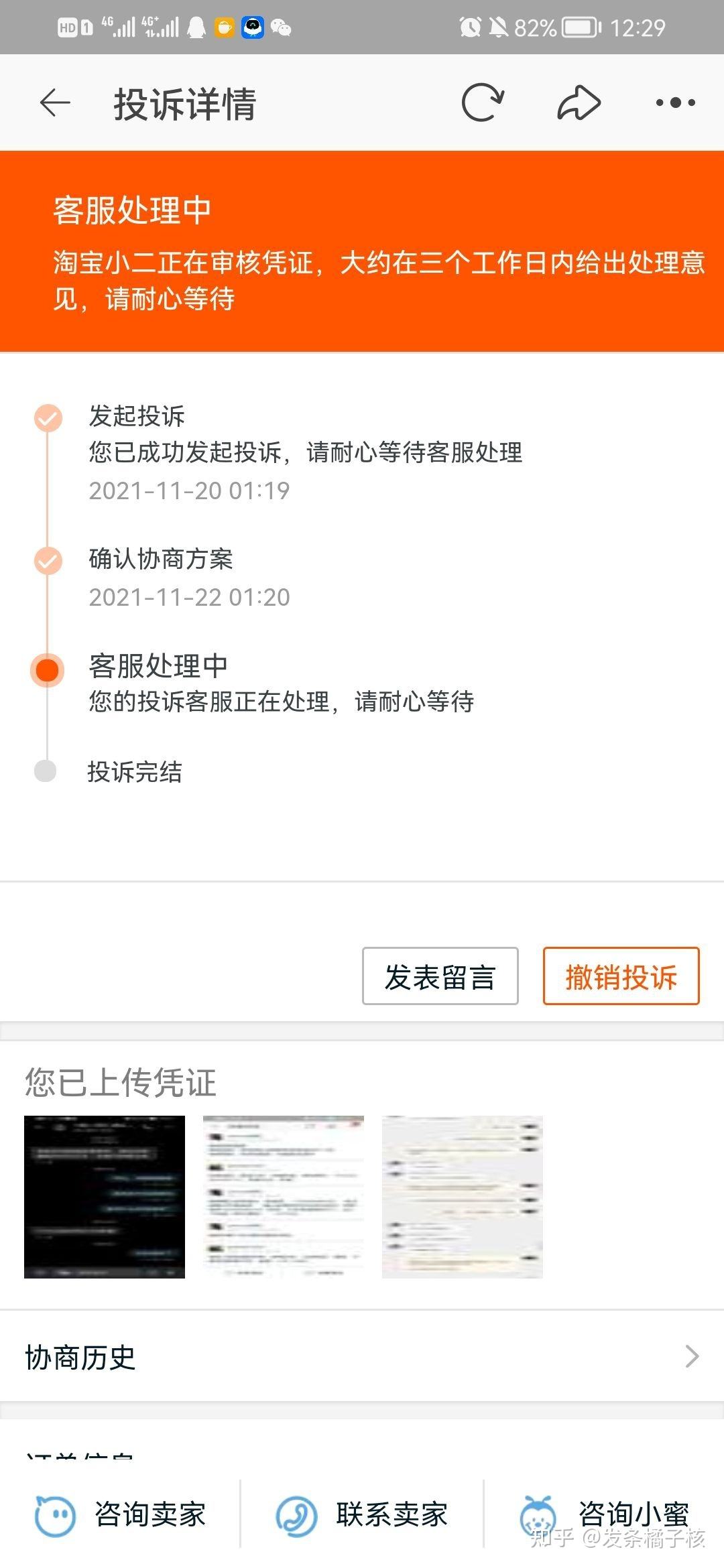
Task: Open the more options menu (three dots)
Action: (676, 102)
